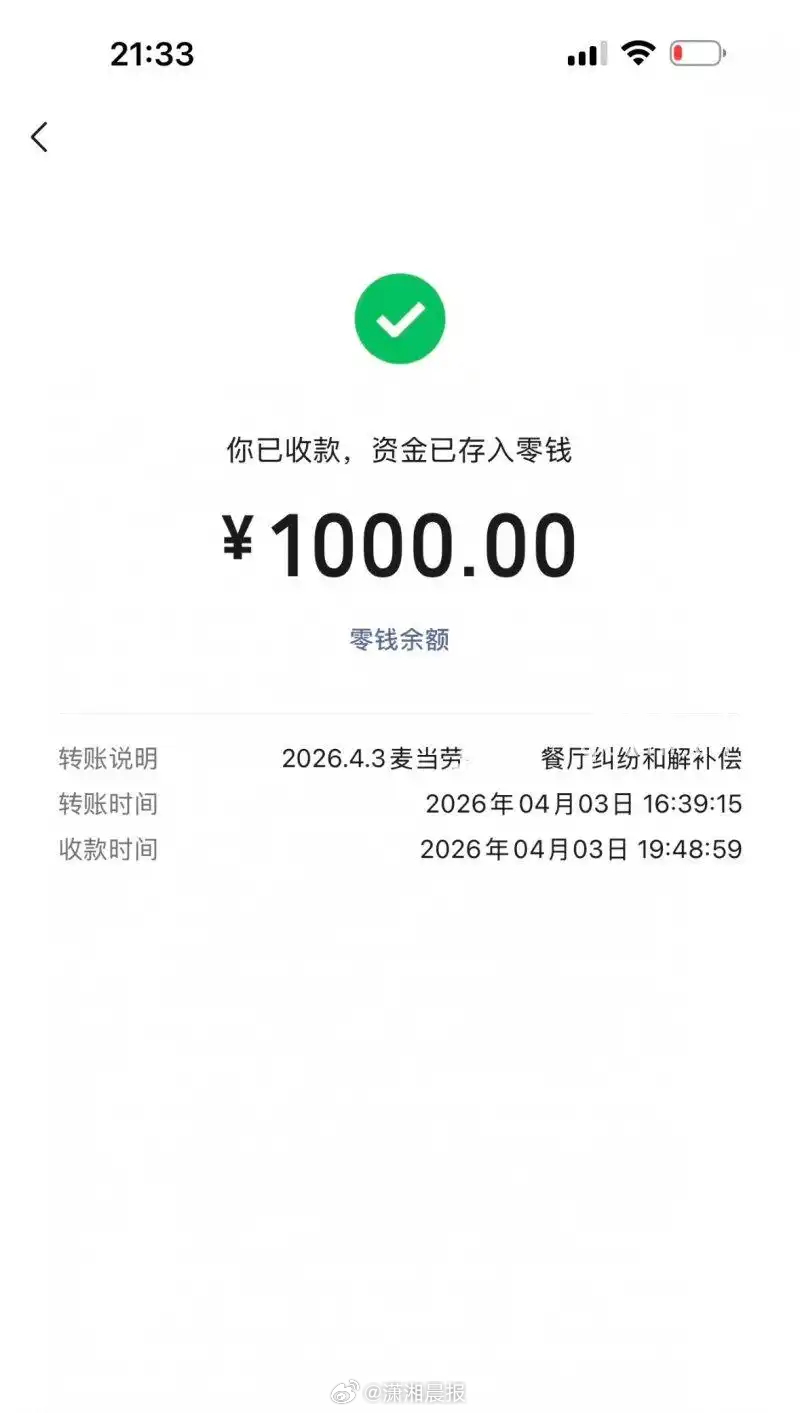Tap the clock showing 21:33
Screen dimensions: 800x1413
point(153,54)
